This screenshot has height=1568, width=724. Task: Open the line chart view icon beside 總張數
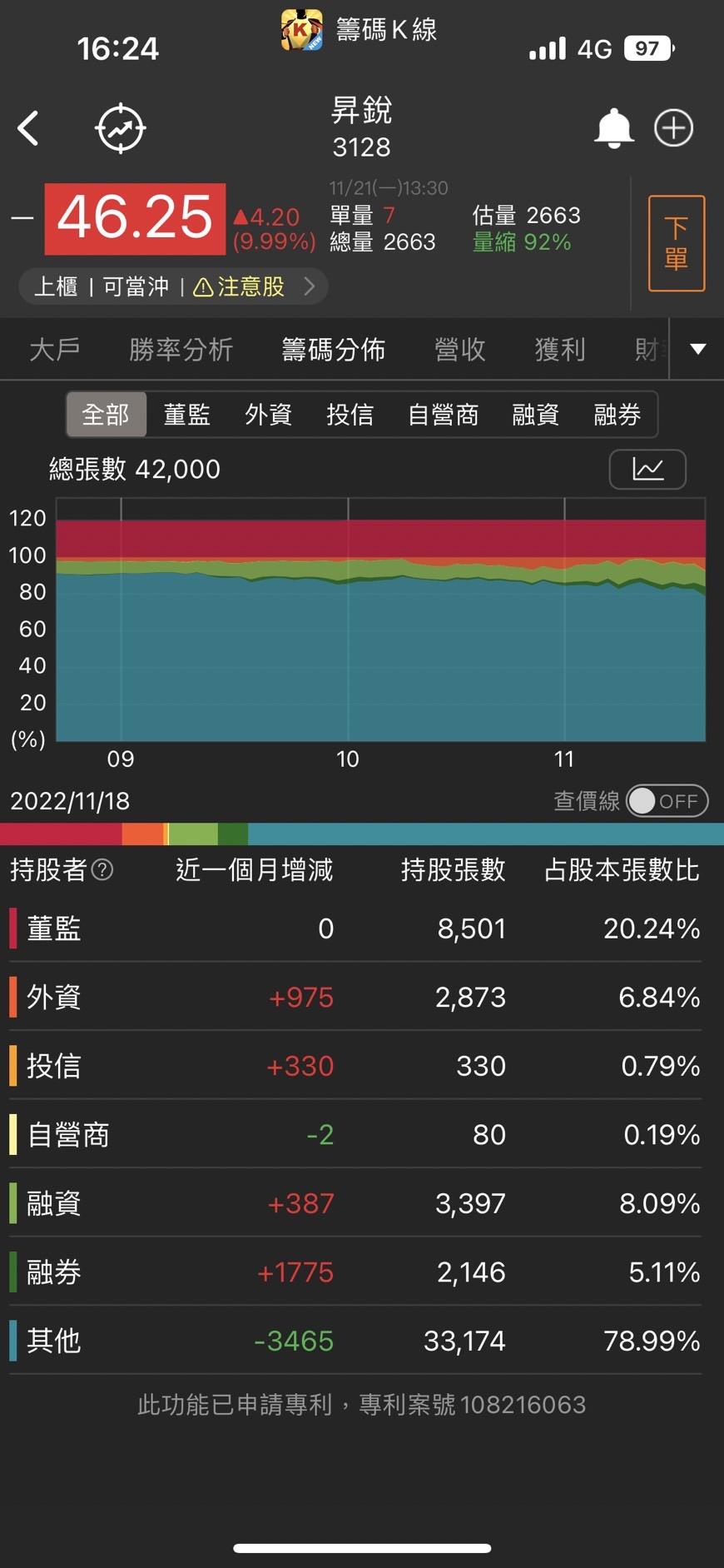pos(647,469)
